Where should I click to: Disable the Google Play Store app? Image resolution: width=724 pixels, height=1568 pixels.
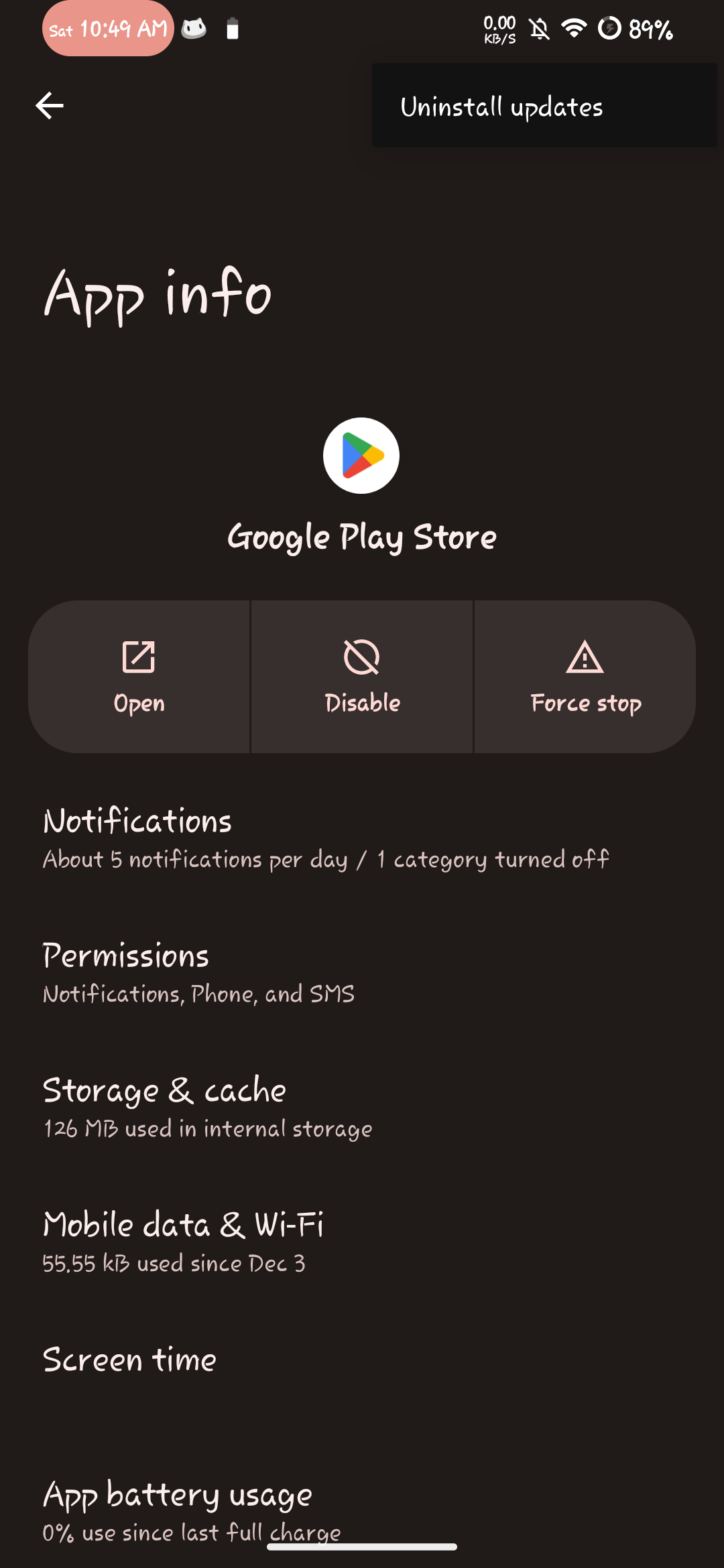tap(362, 677)
